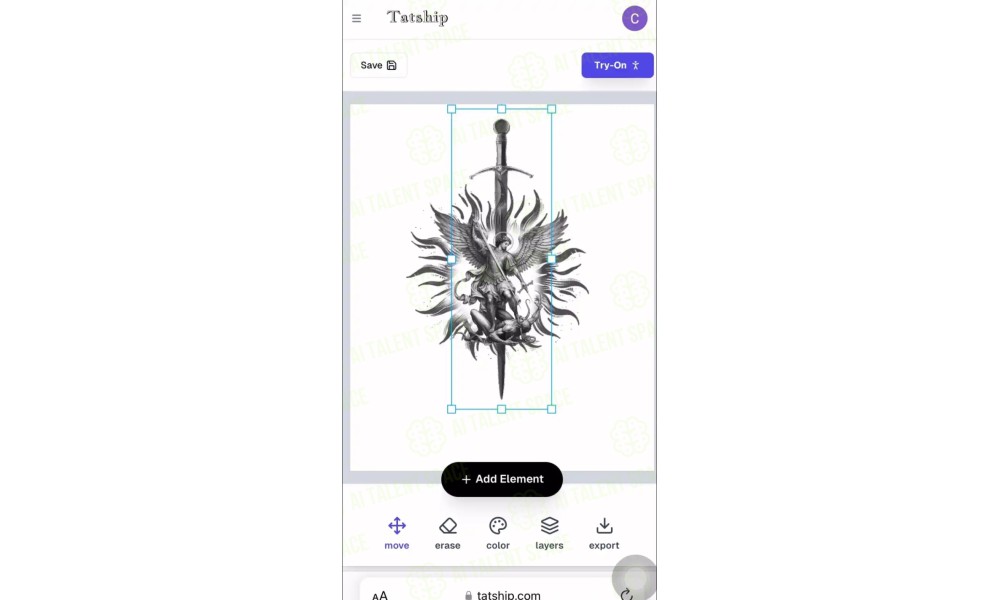Save the tattoo design

(378, 65)
